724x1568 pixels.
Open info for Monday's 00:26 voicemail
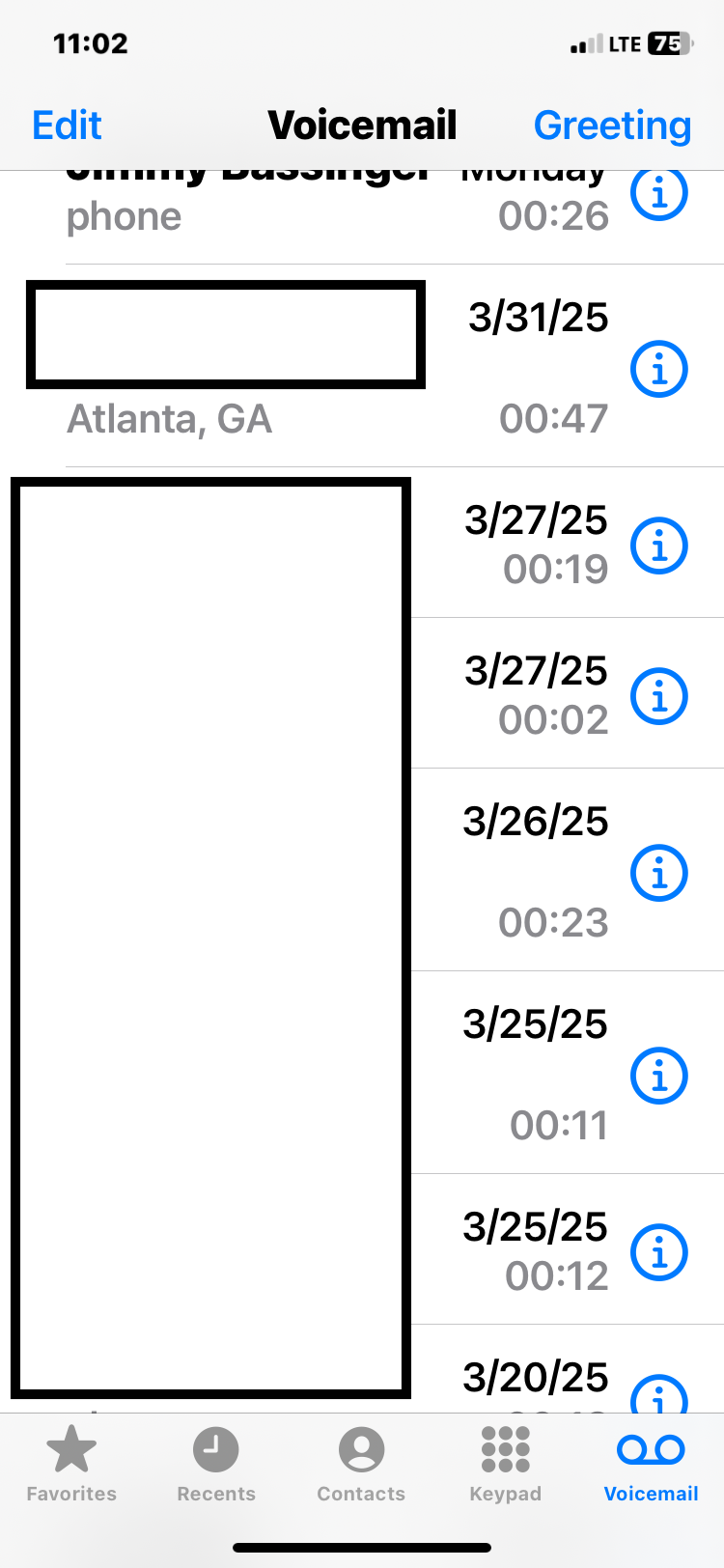pyautogui.click(x=659, y=193)
